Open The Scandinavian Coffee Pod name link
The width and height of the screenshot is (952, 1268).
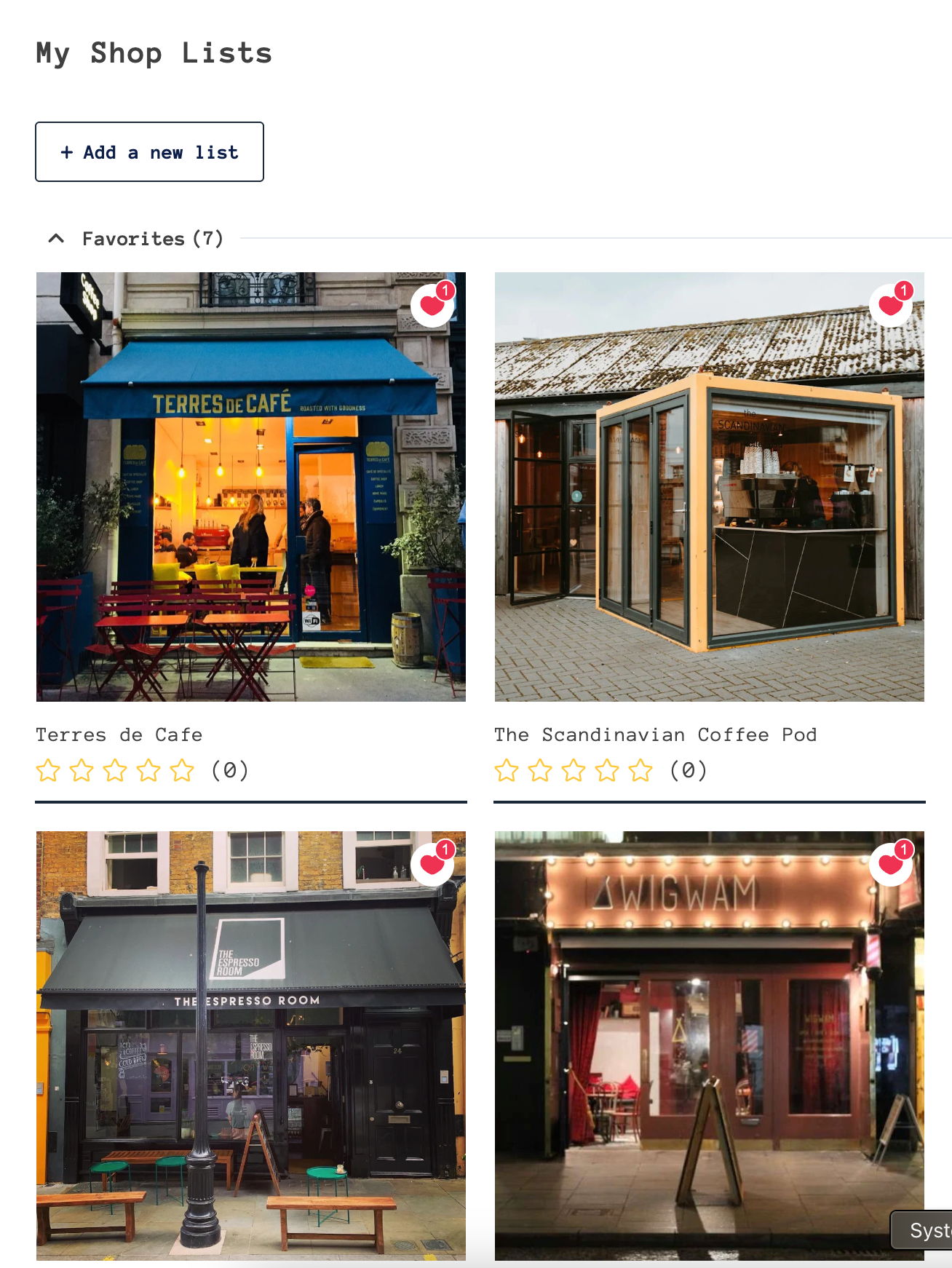[655, 734]
